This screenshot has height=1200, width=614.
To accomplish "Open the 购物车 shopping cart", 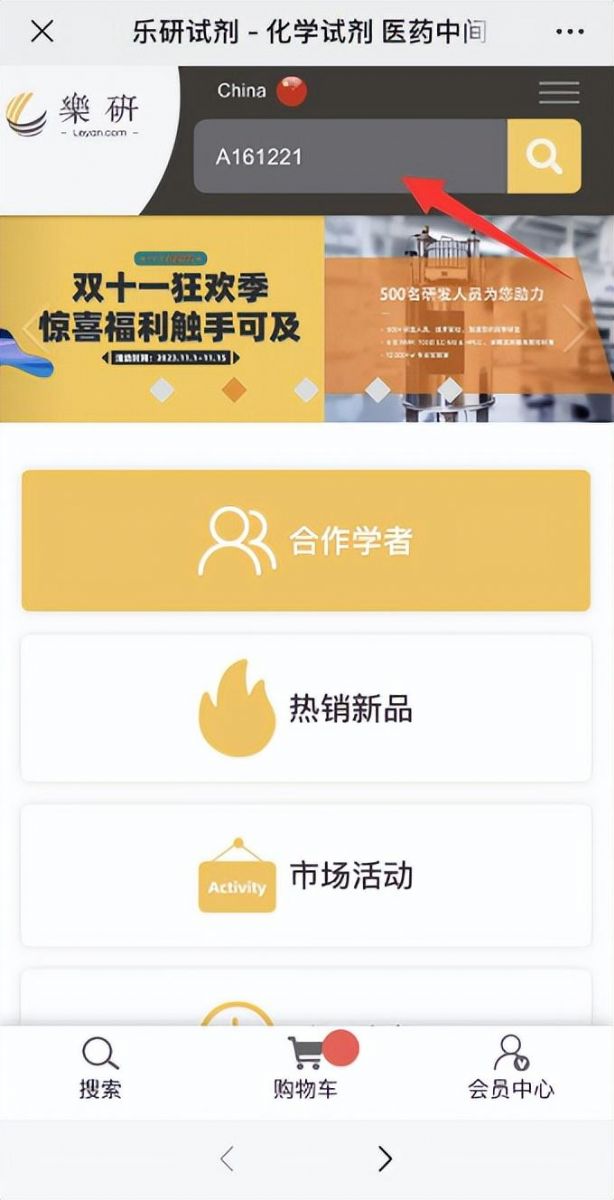I will tap(306, 1069).
